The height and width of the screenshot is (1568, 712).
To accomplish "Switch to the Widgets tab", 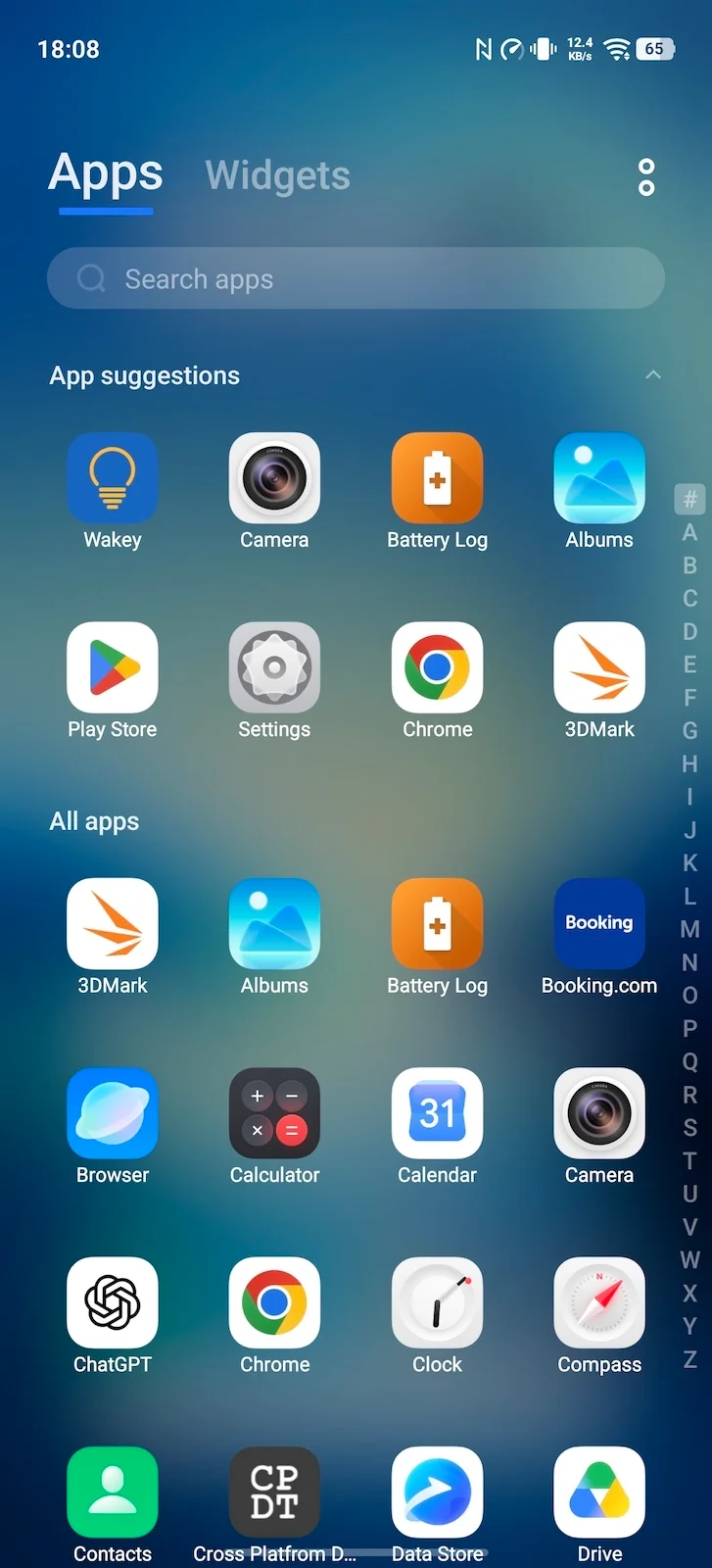I will coord(277,175).
